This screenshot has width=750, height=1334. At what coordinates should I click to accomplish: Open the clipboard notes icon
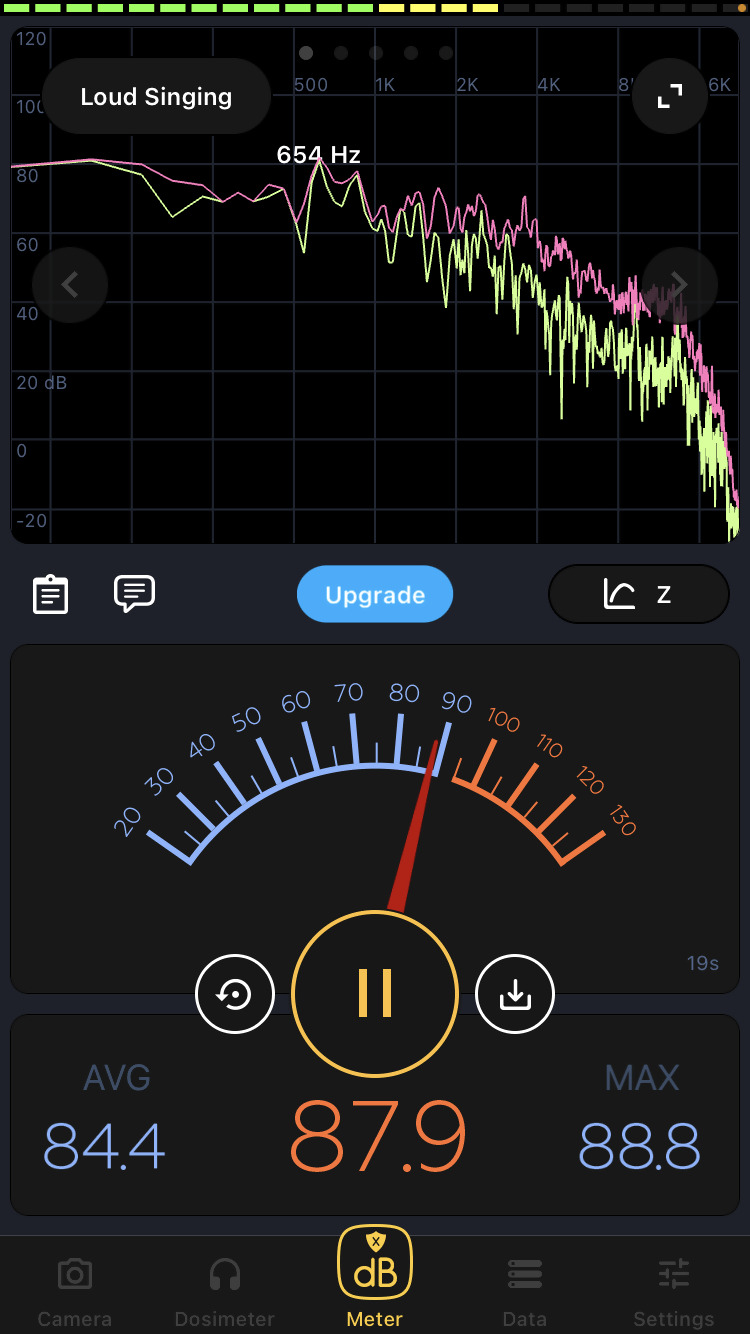(50, 594)
